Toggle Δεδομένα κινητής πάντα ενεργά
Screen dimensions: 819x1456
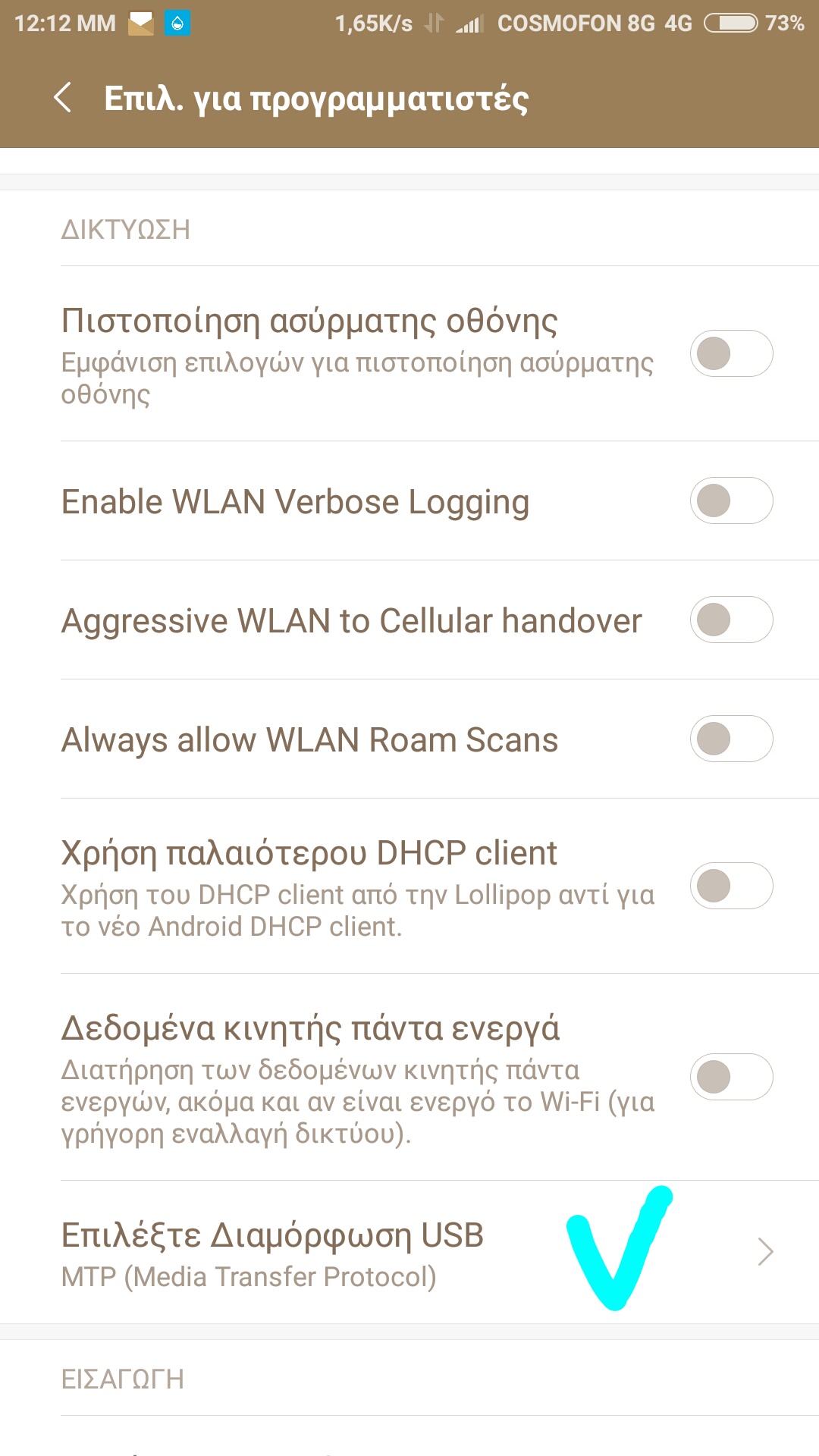click(x=731, y=1077)
